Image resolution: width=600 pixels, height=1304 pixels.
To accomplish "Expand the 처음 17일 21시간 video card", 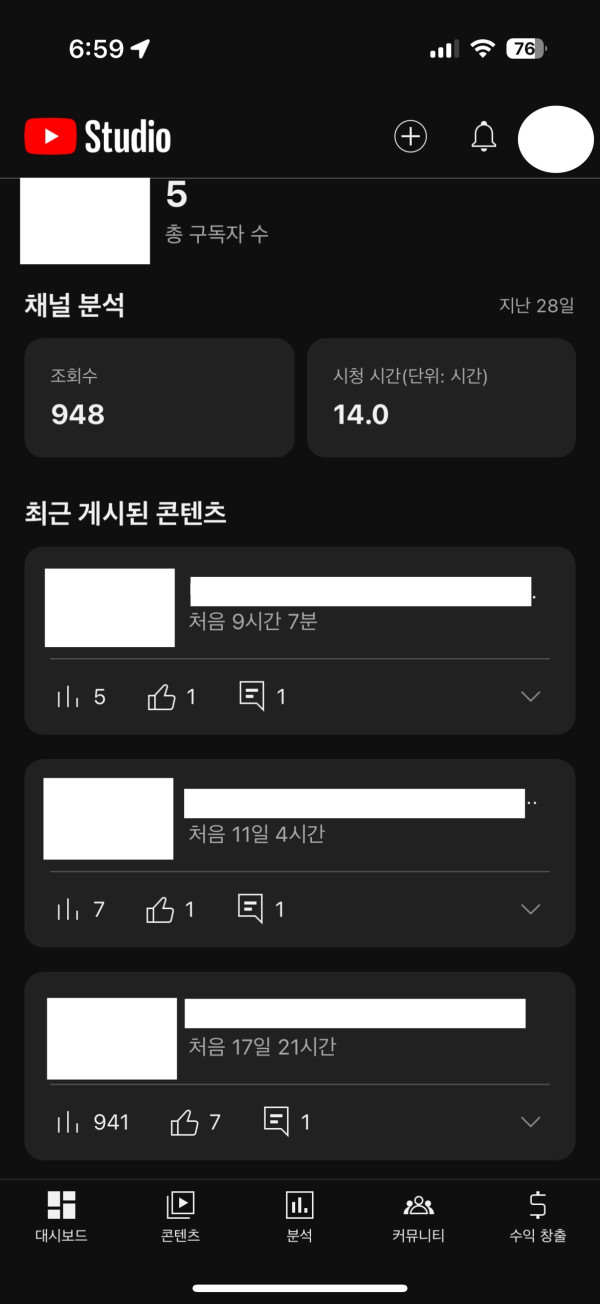I will 531,1122.
